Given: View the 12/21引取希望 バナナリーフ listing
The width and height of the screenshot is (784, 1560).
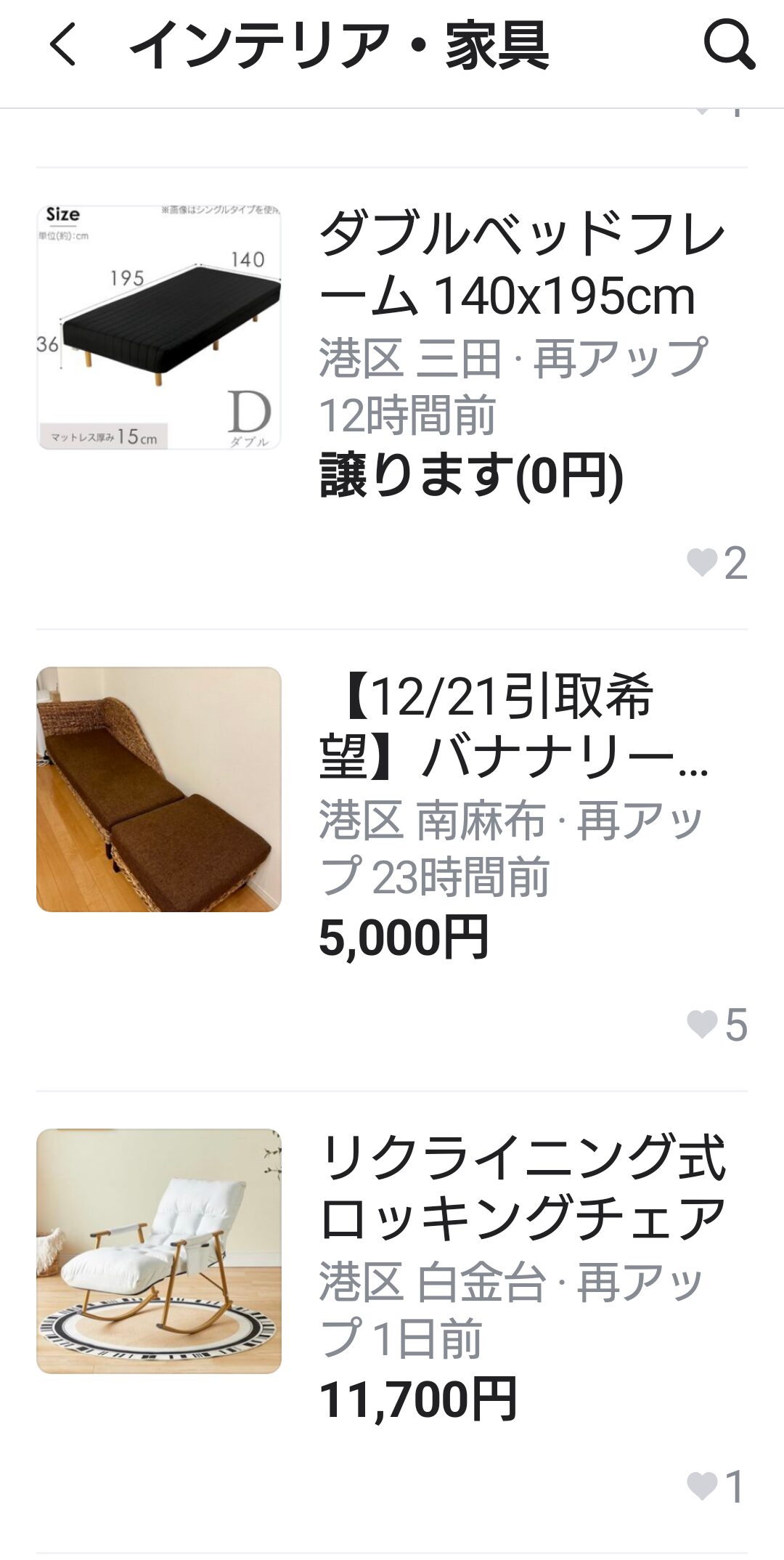Looking at the screenshot, I should [513, 726].
